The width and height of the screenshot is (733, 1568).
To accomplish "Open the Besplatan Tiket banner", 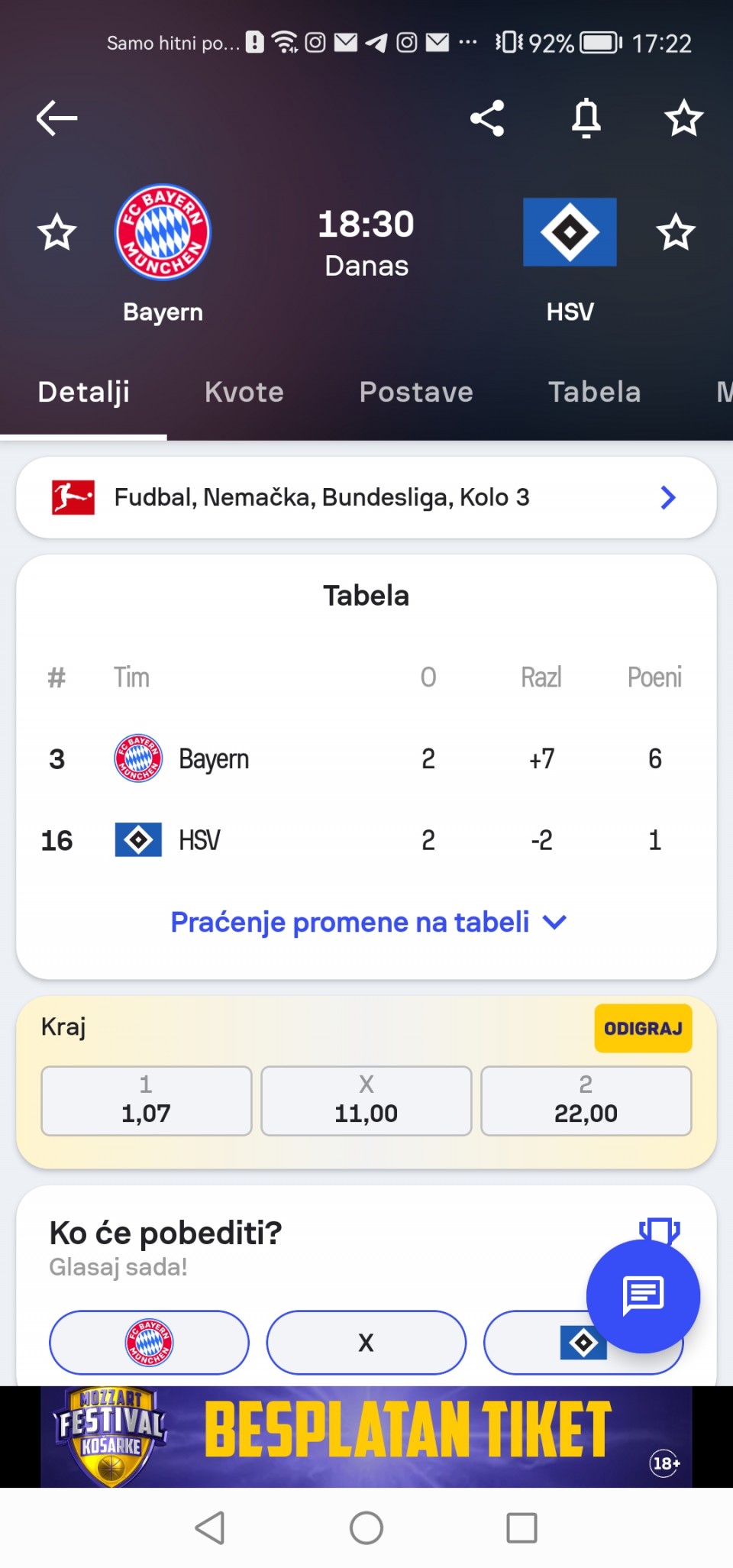I will pos(366,1437).
